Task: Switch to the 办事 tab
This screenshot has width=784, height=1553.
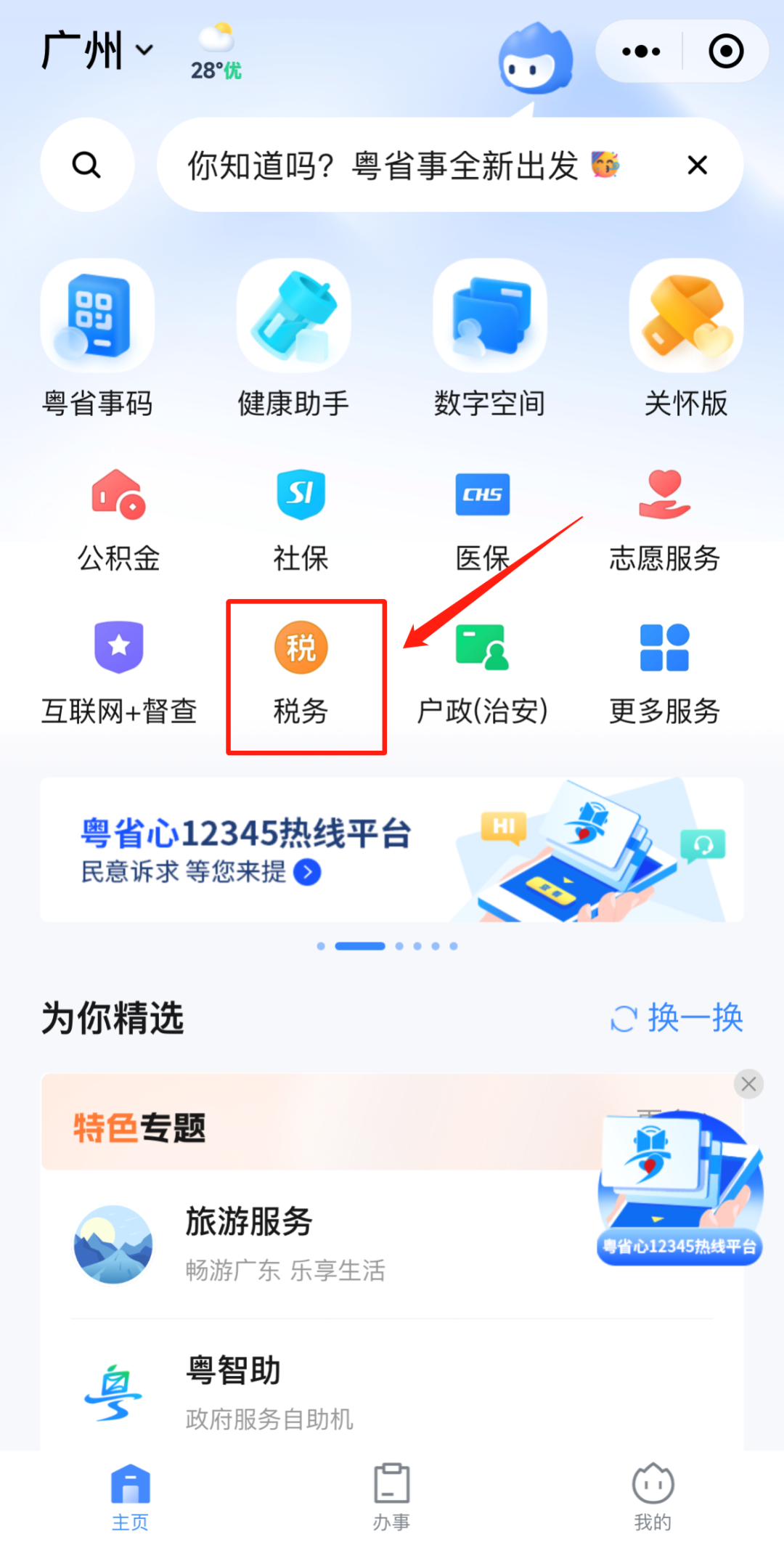Action: tap(392, 1496)
